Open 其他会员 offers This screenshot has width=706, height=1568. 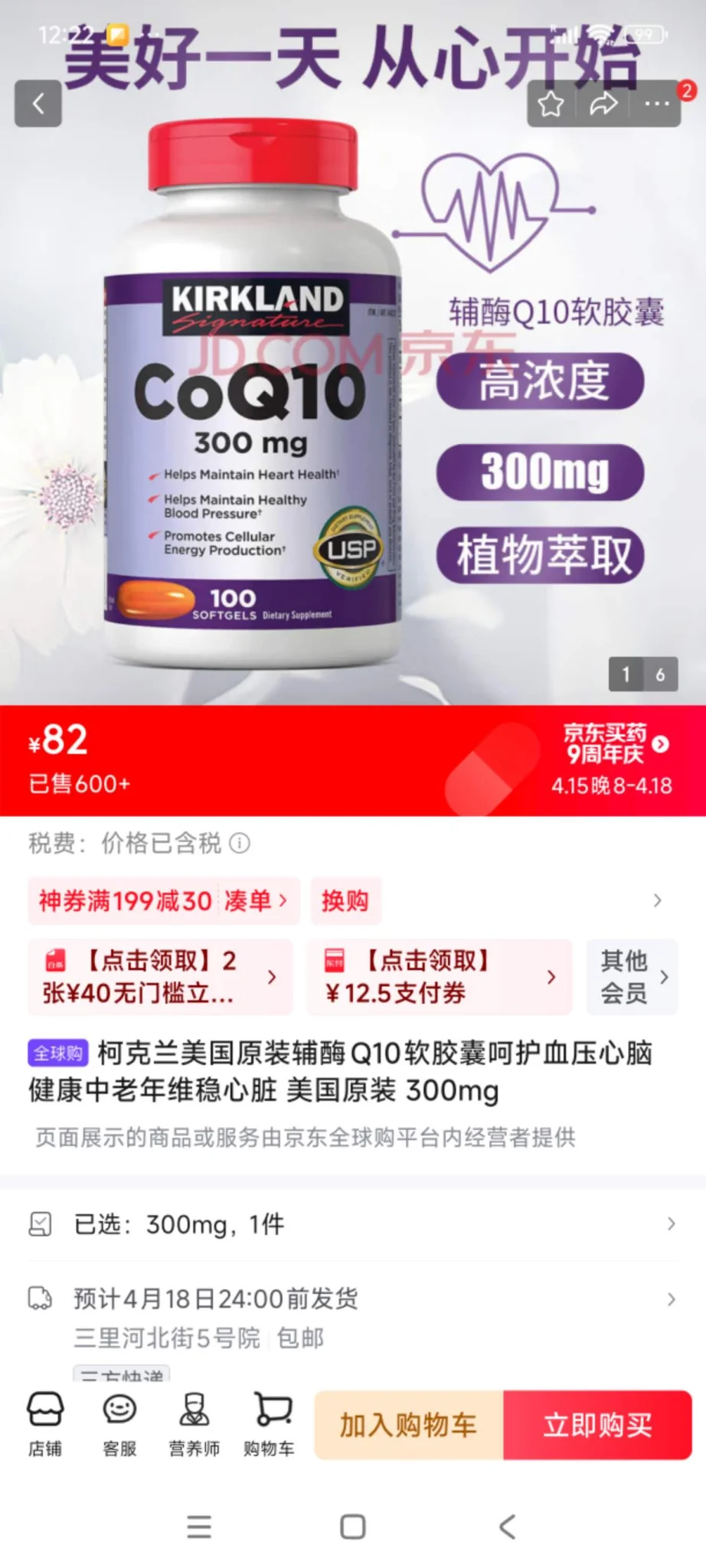632,977
